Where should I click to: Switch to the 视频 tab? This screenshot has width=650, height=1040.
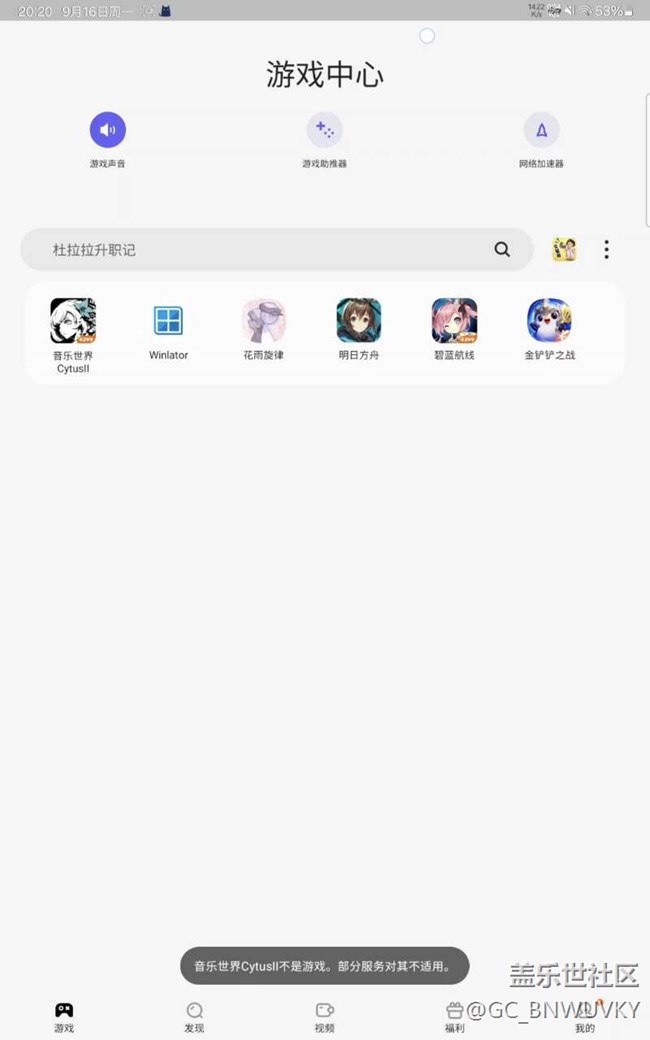pyautogui.click(x=324, y=1016)
